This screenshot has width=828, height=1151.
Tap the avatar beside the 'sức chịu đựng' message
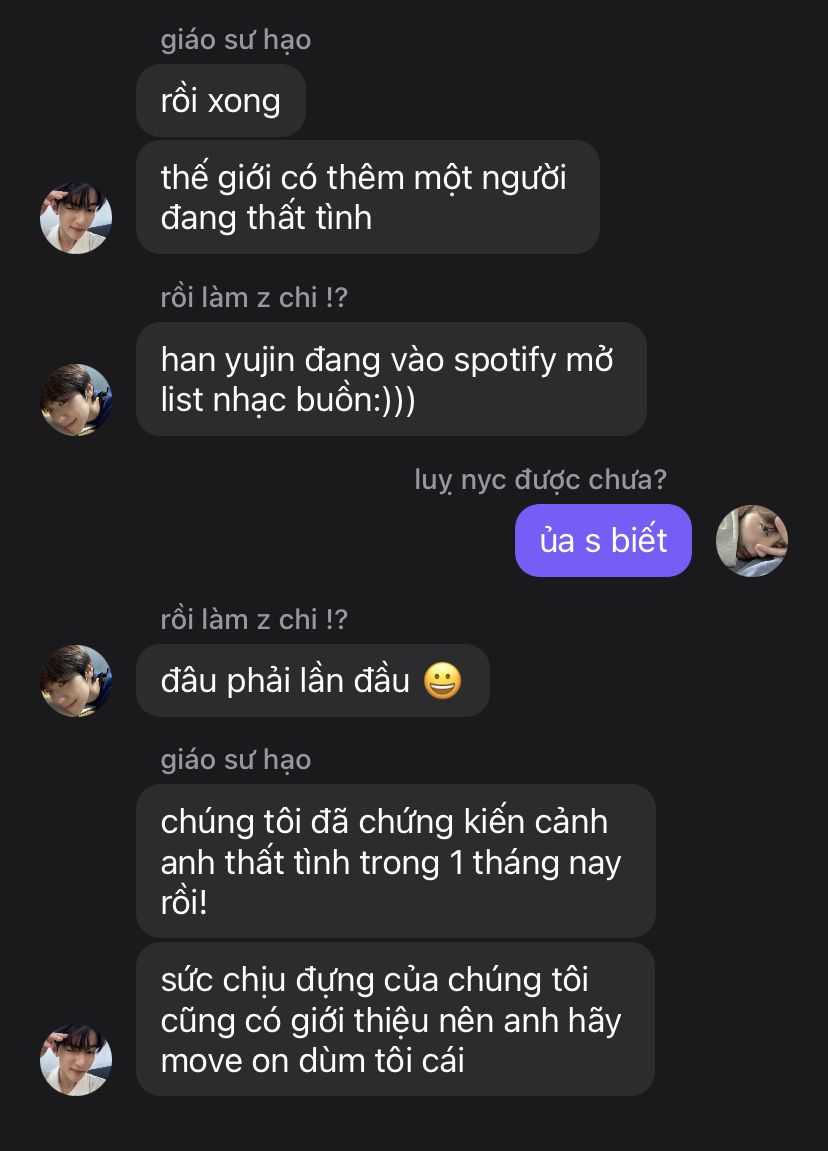(76, 1060)
